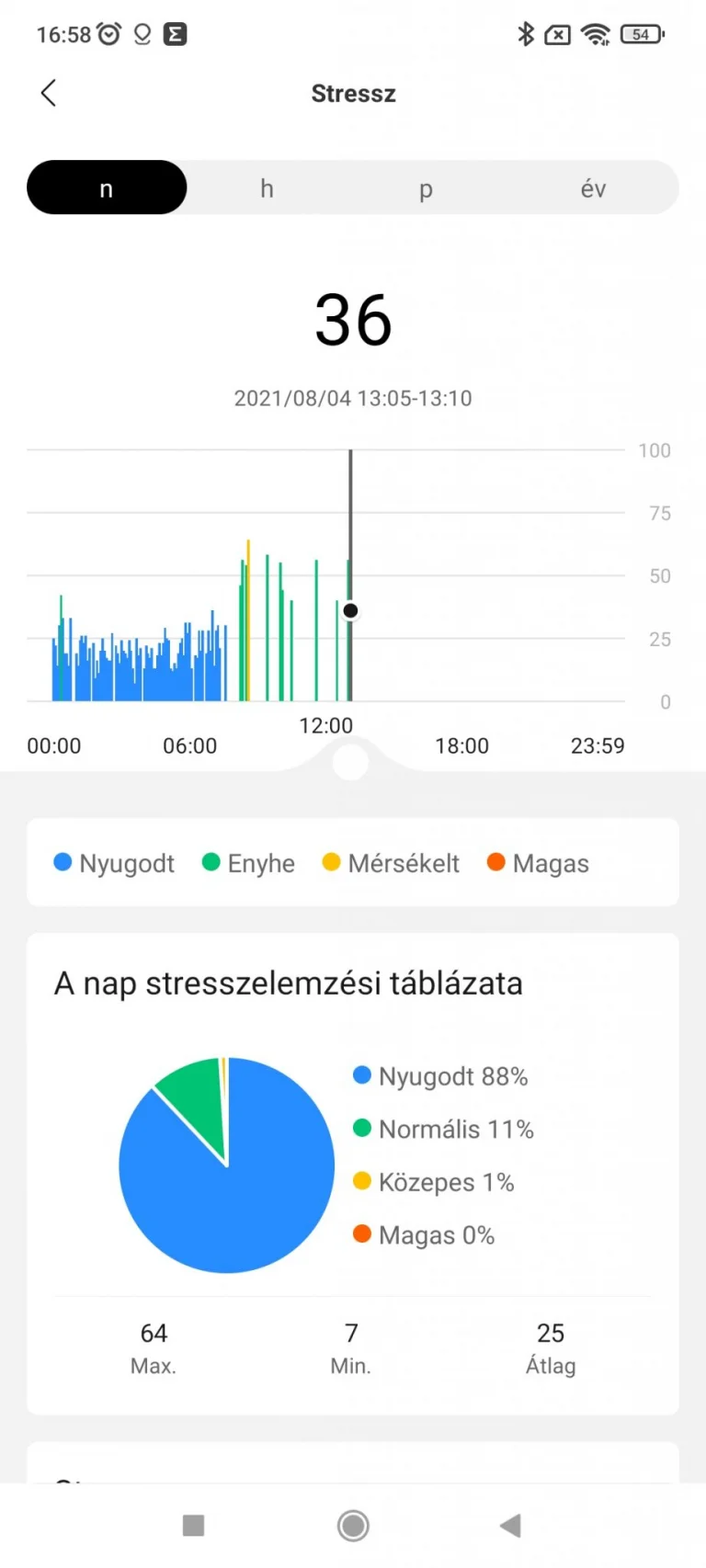Viewport: 706px width, 1568px height.
Task: Tap the back arrow on Stressz screen
Action: pos(48,93)
